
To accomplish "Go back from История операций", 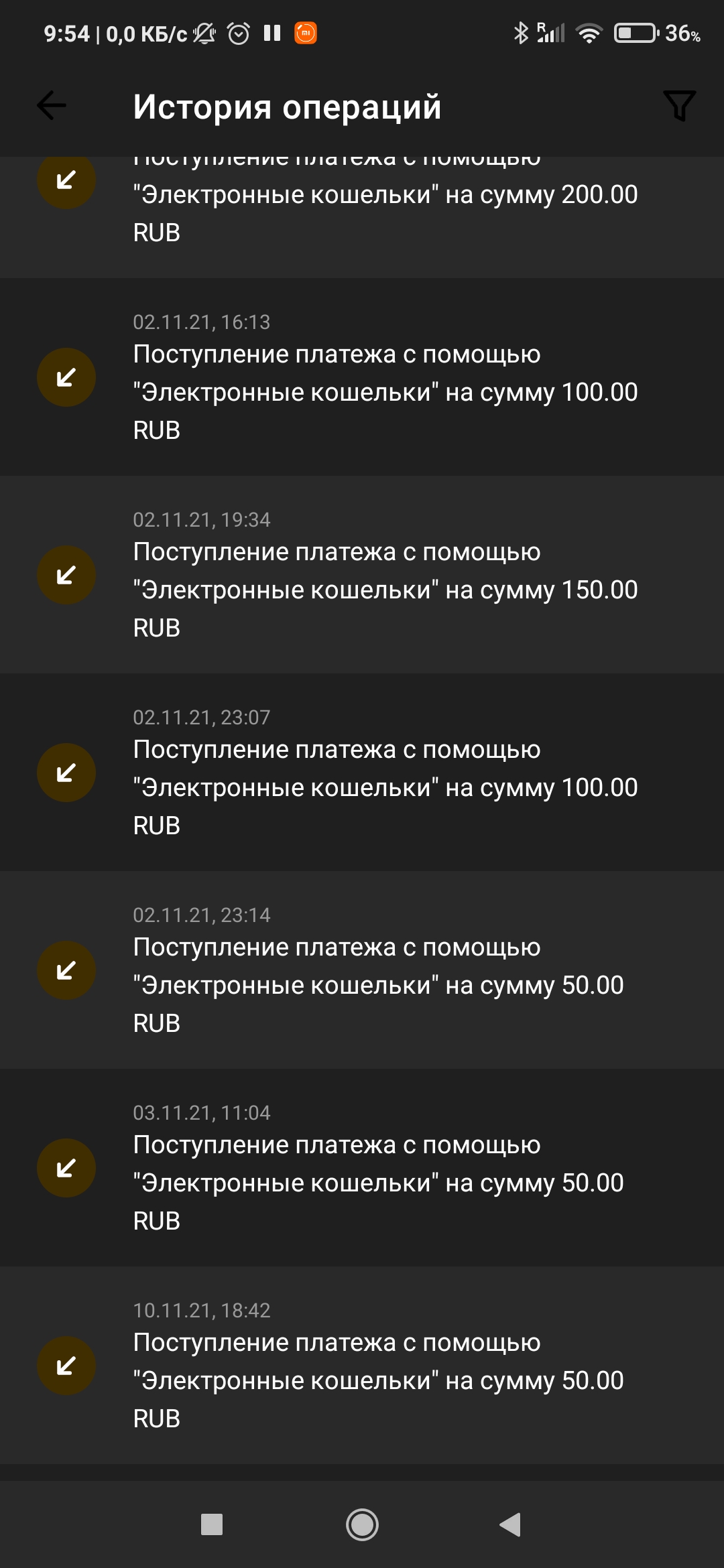I will (52, 106).
